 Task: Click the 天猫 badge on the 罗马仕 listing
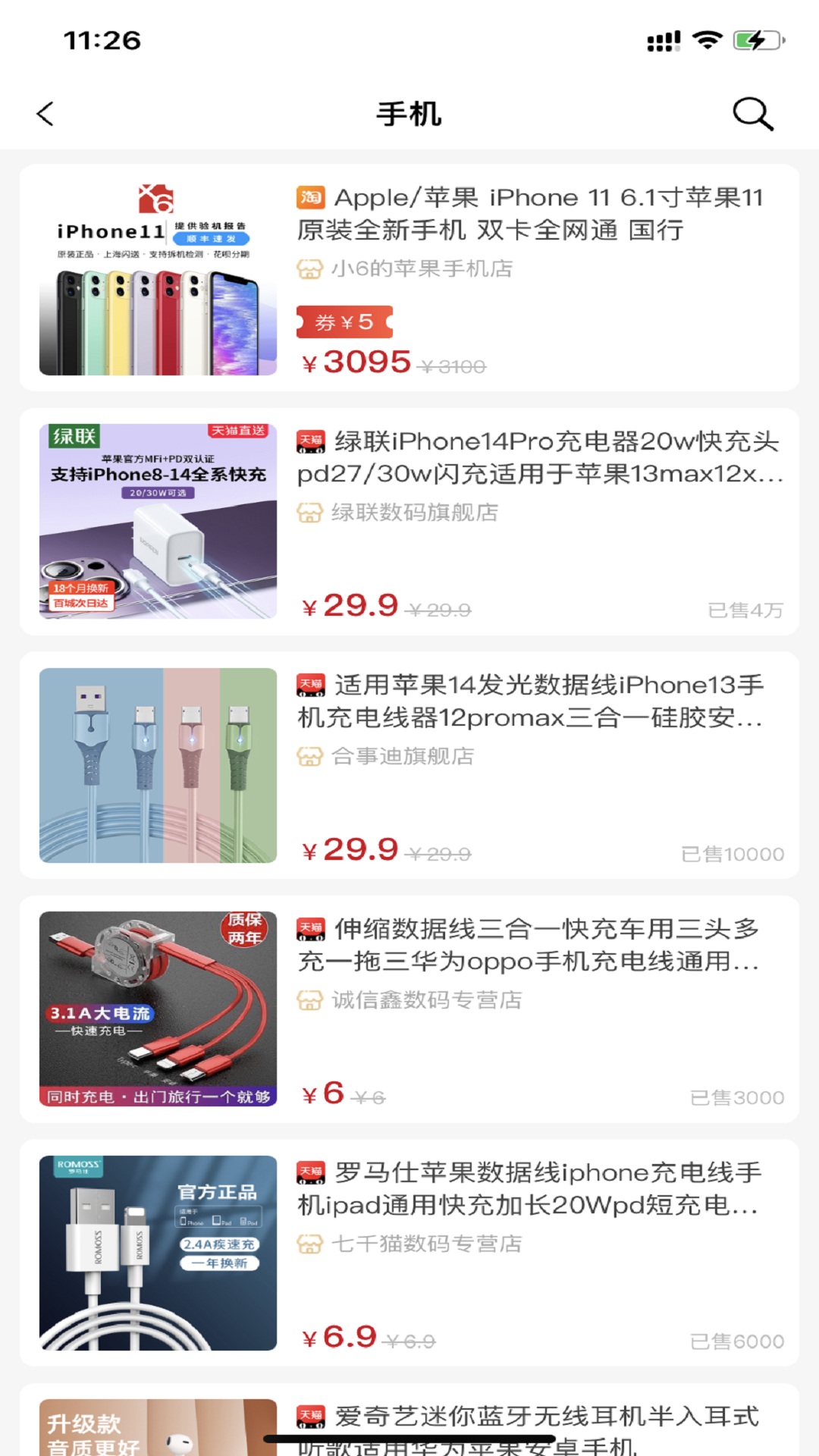[309, 1171]
